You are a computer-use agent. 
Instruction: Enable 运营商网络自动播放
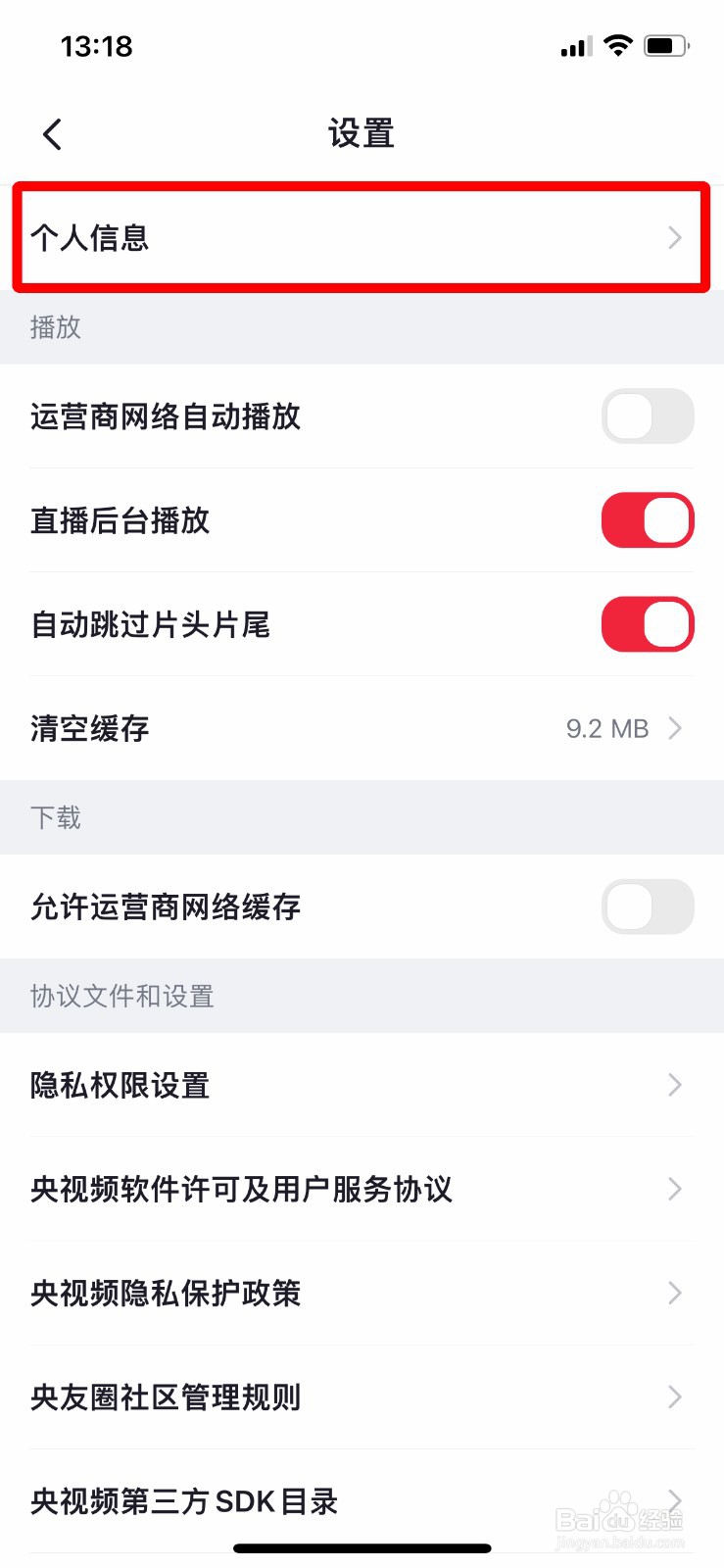pos(647,416)
